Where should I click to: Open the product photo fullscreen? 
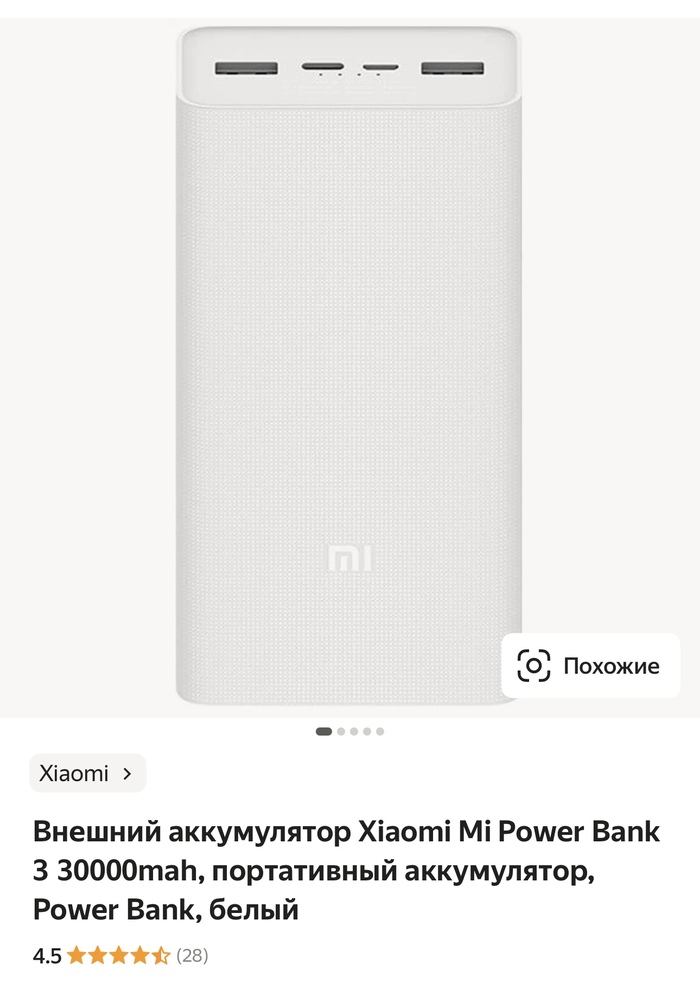[349, 360]
